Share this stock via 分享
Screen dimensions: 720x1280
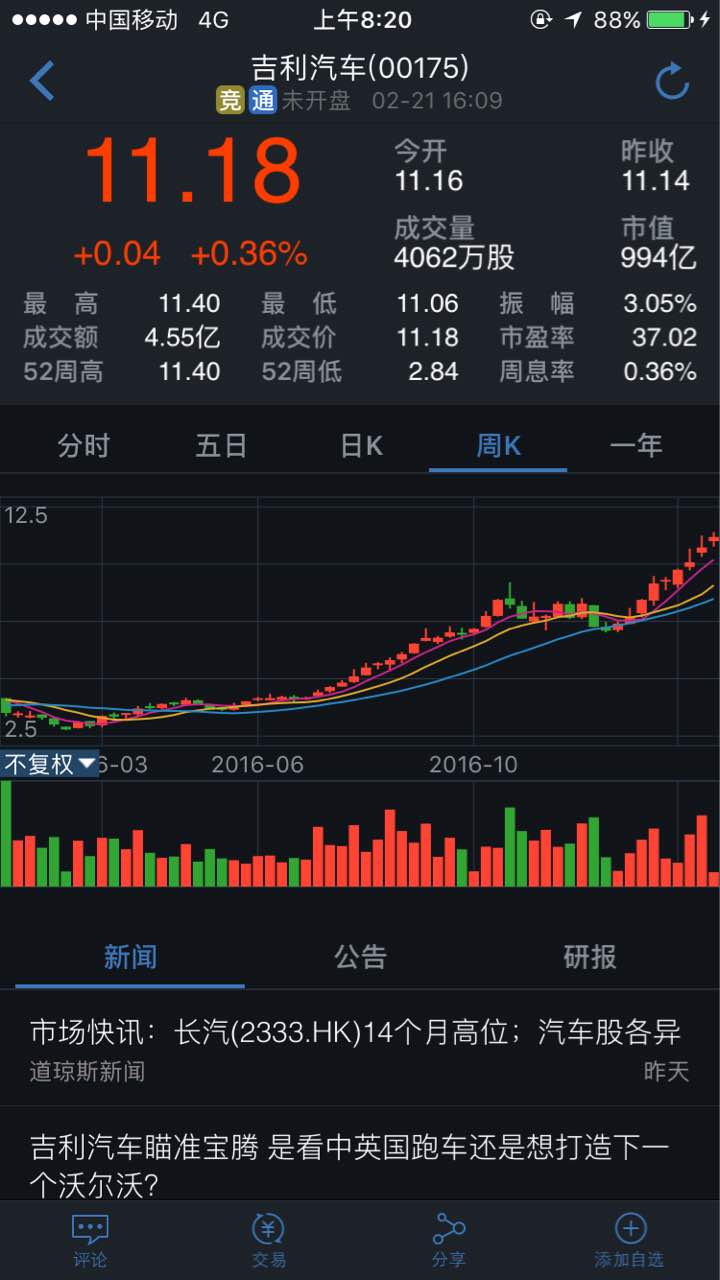(x=449, y=1240)
